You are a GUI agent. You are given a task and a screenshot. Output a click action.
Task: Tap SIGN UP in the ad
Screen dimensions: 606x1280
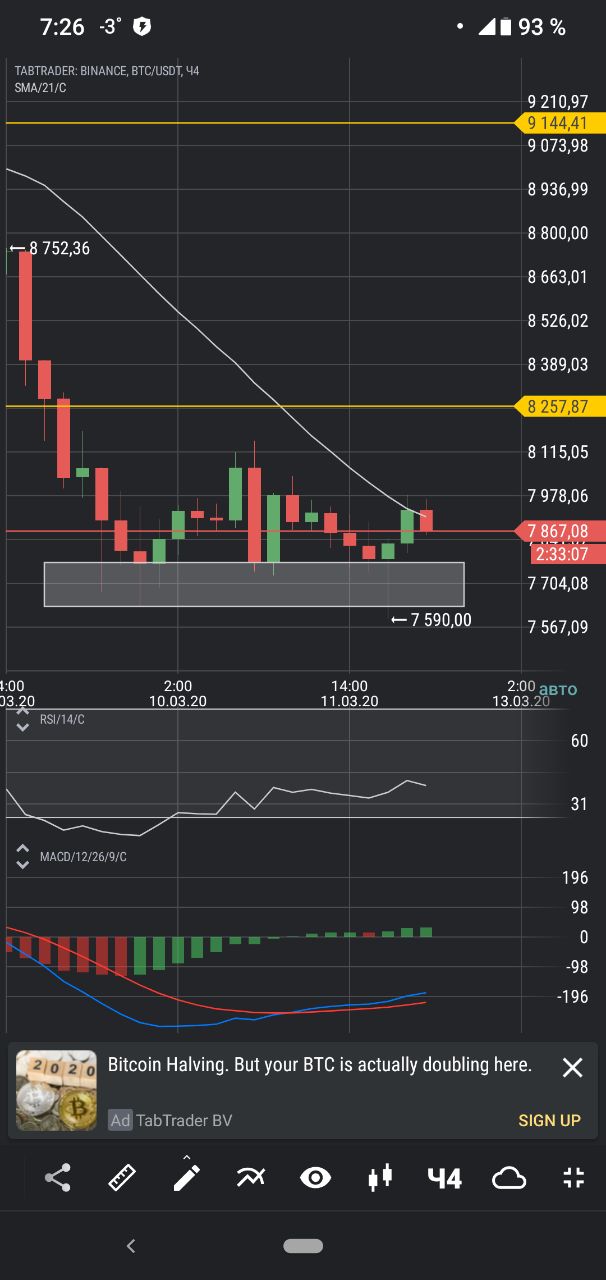[x=549, y=1120]
